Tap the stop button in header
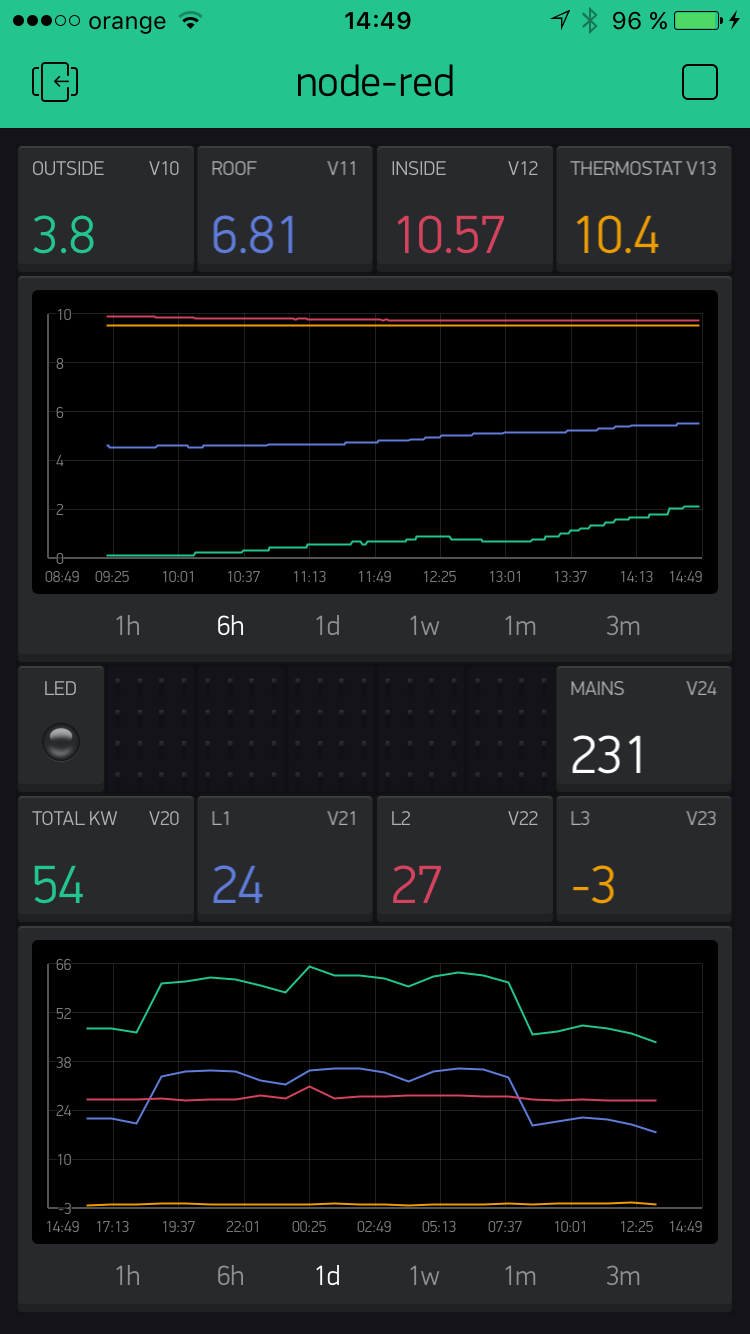Viewport: 750px width, 1334px height. point(700,82)
